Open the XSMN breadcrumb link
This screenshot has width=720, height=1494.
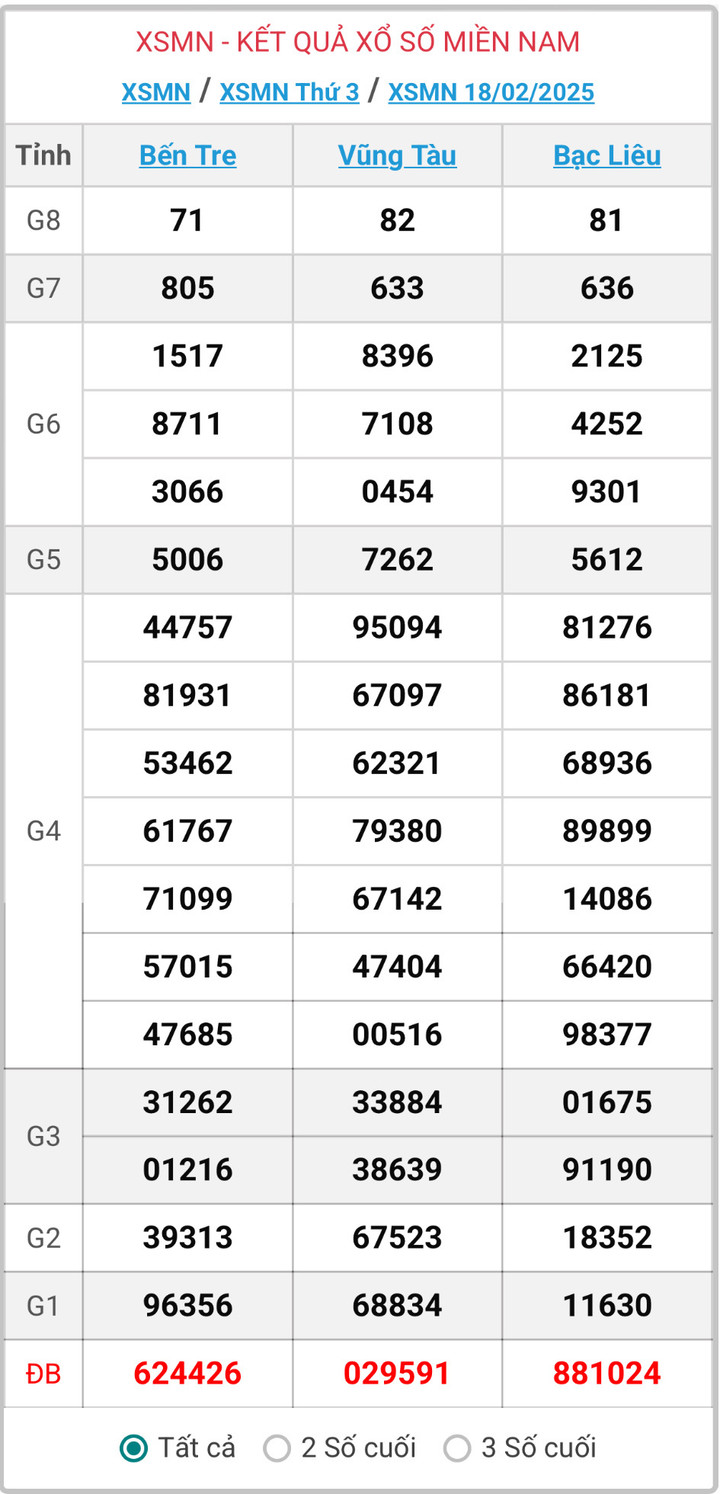coord(156,93)
